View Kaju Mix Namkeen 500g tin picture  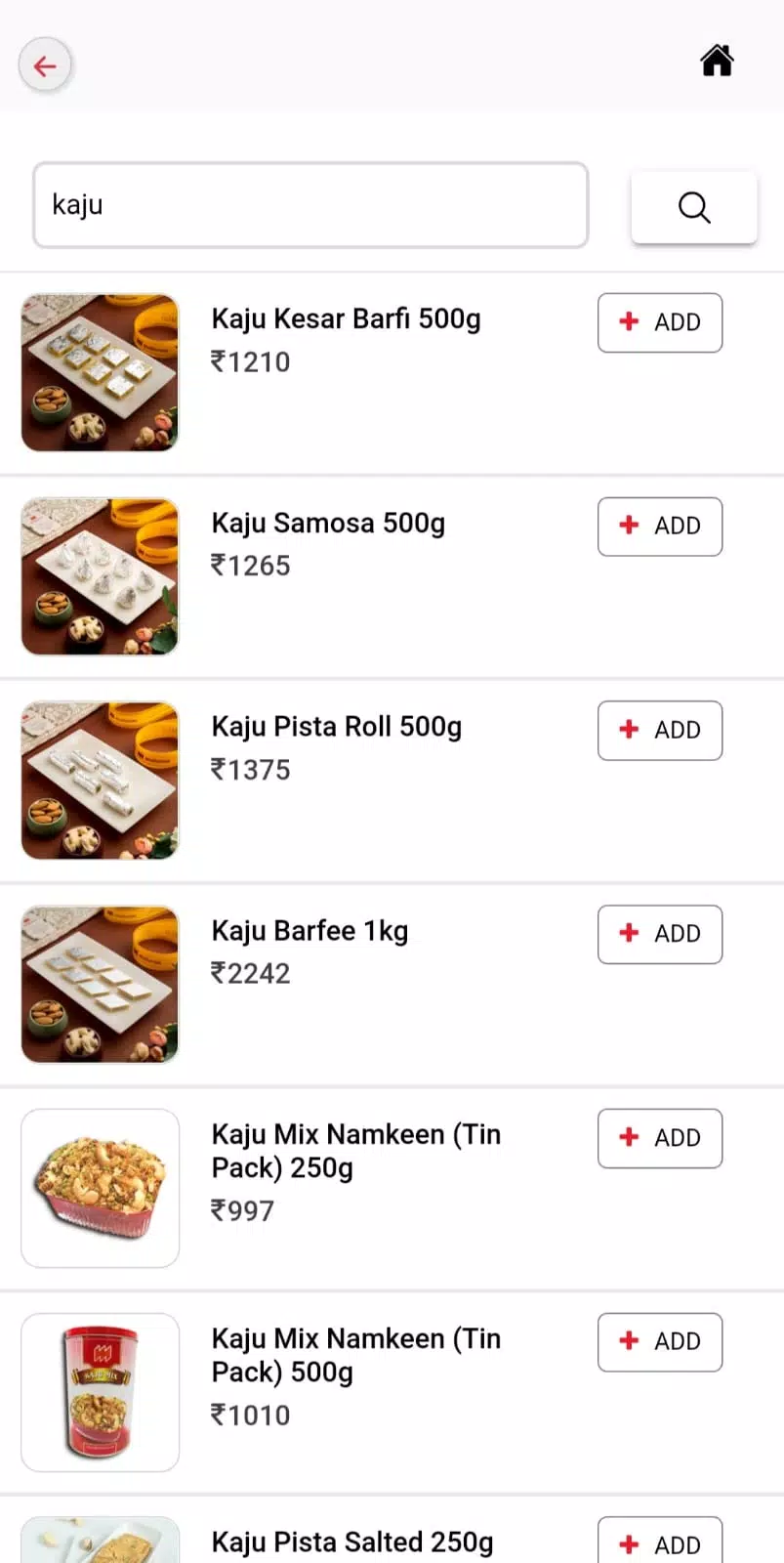click(x=101, y=1392)
